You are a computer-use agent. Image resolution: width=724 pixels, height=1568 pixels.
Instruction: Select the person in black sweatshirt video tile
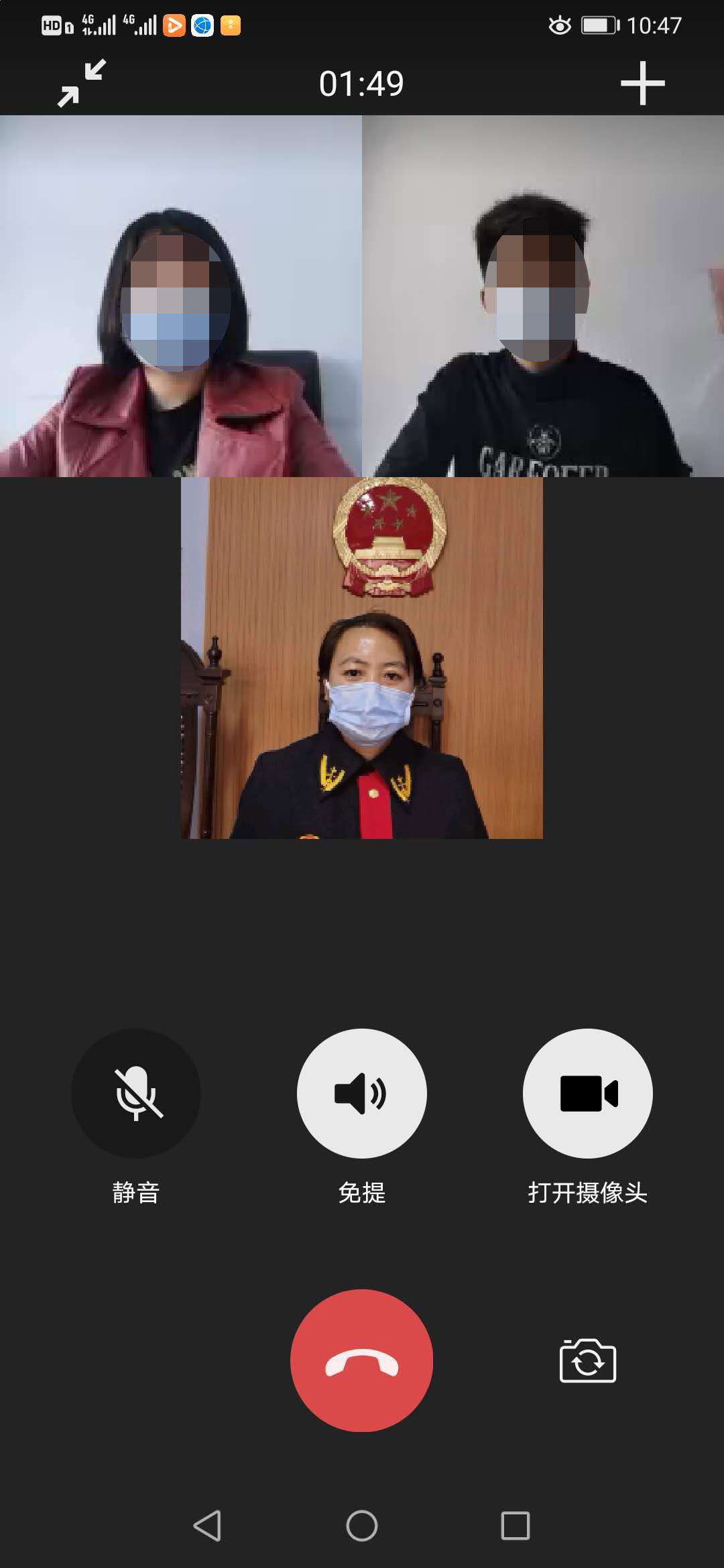click(x=543, y=296)
